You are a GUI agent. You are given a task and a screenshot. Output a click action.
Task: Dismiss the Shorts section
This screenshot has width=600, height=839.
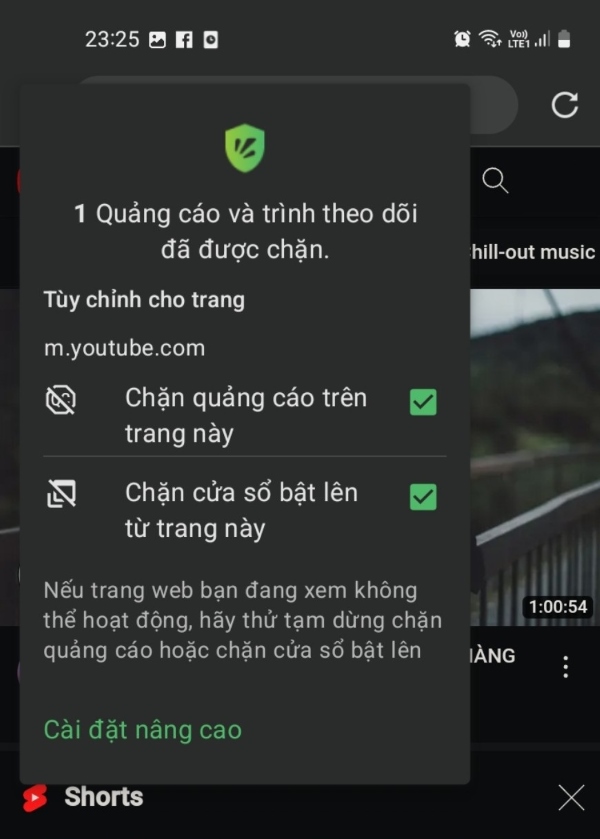click(571, 797)
